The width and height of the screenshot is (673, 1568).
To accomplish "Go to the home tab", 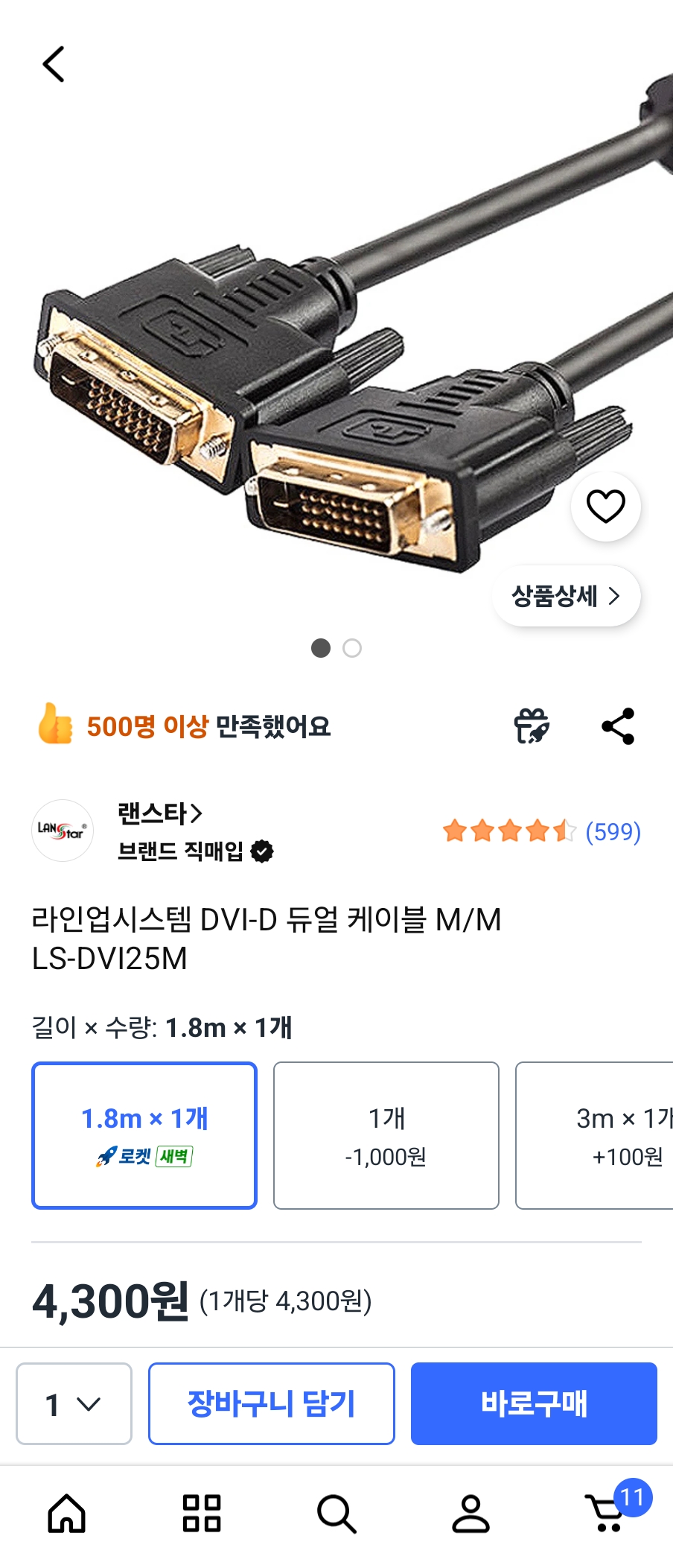I will coord(67,1514).
